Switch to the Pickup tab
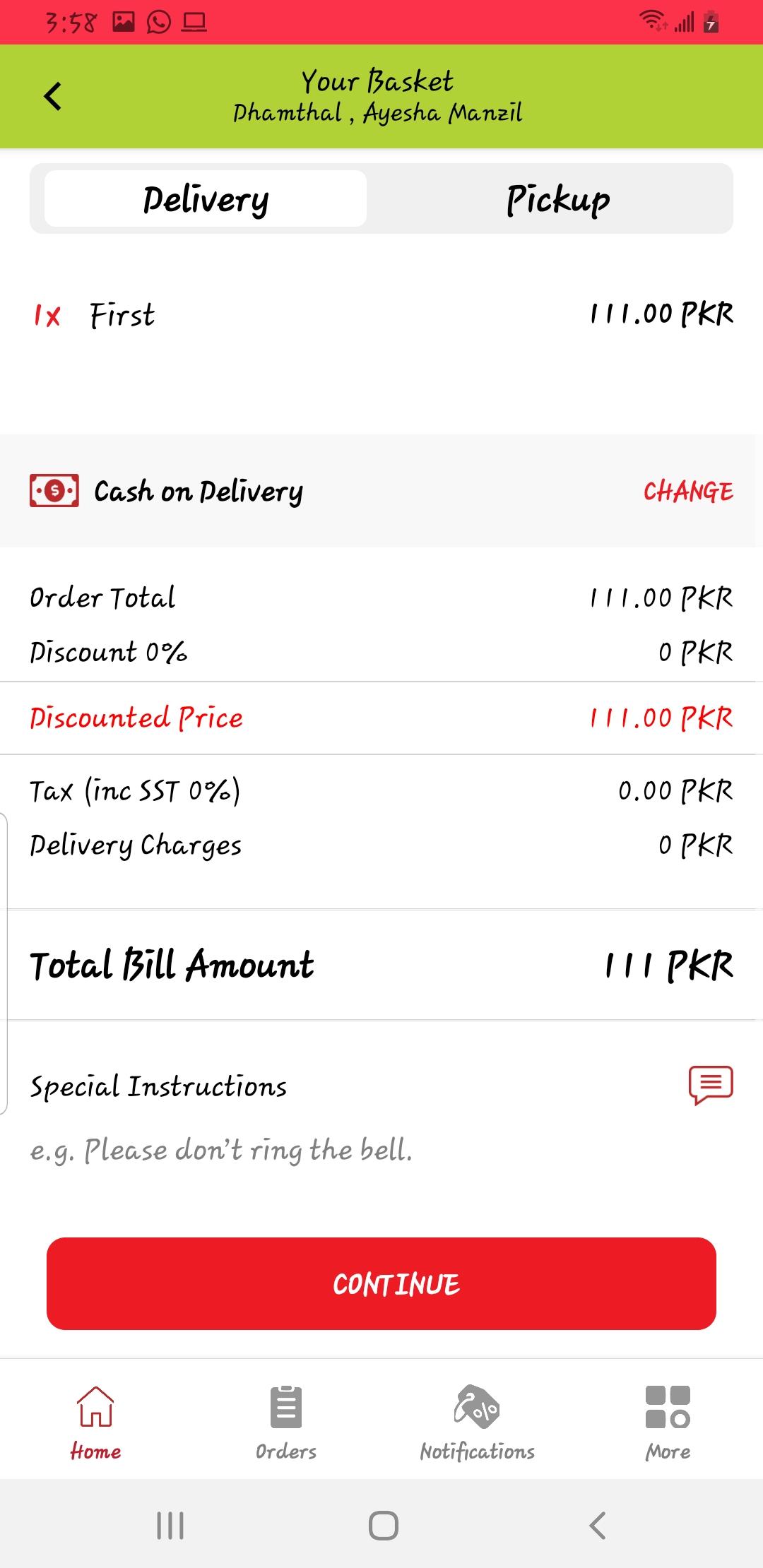This screenshot has width=763, height=1568. [557, 198]
